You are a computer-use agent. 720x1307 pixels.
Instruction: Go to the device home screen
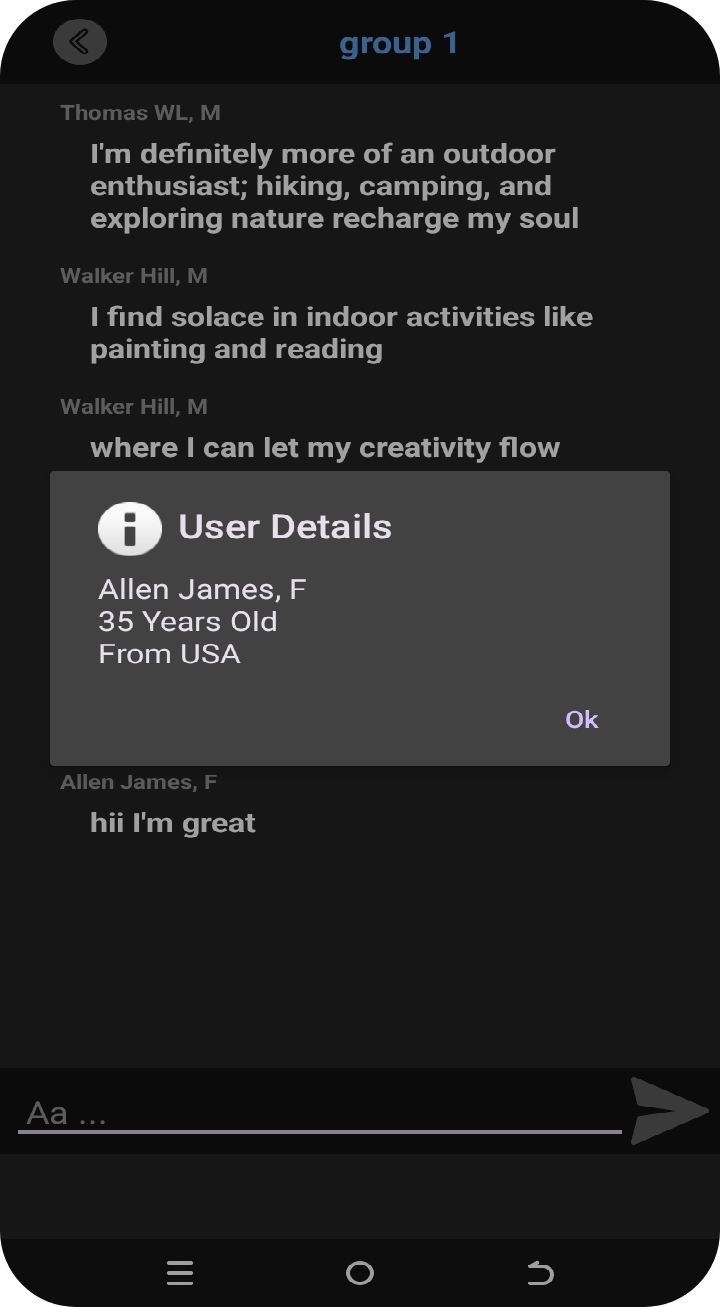360,1273
